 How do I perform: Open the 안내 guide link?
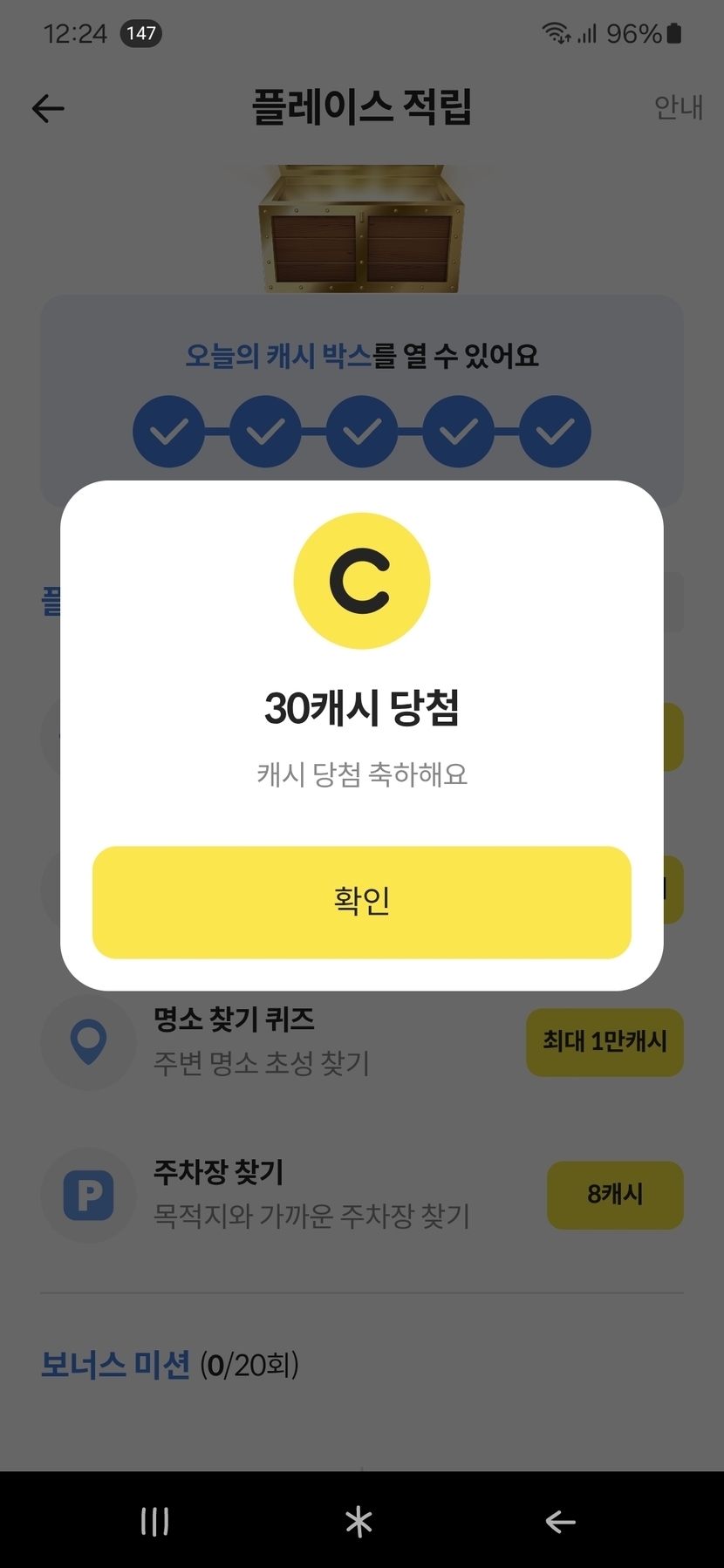pos(678,107)
